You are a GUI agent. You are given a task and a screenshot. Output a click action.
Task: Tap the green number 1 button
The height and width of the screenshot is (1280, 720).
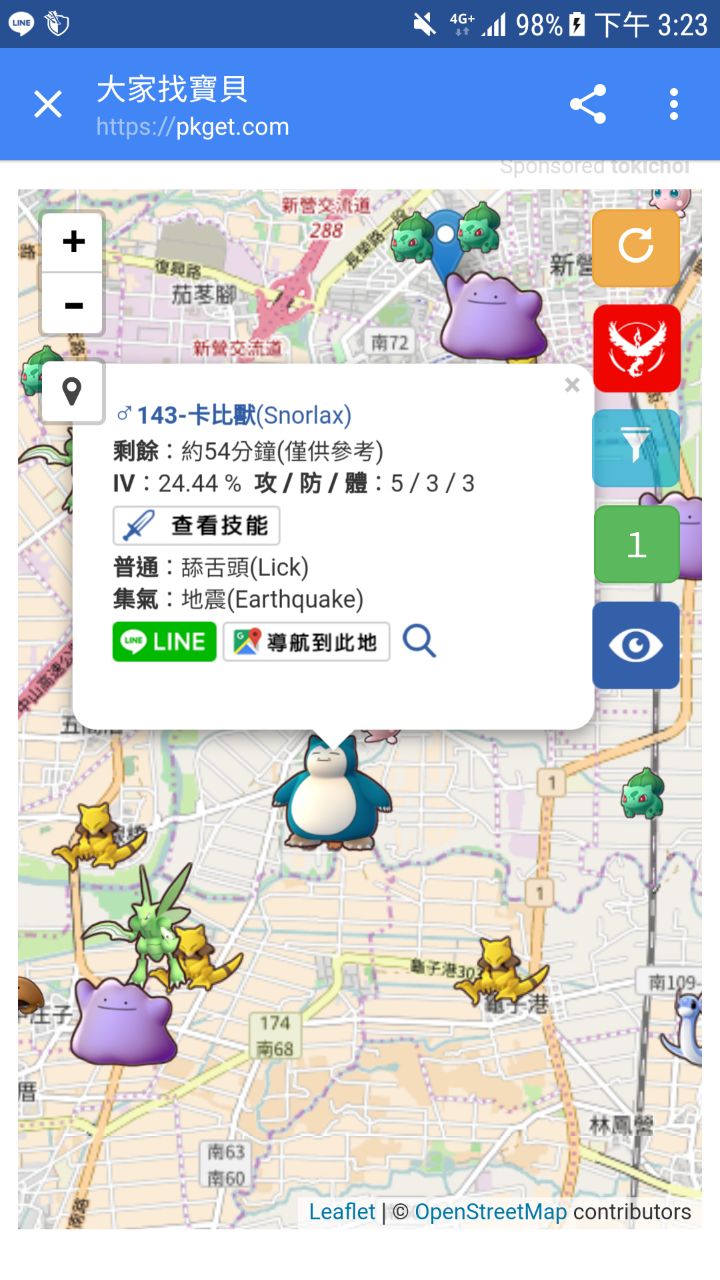click(x=636, y=544)
